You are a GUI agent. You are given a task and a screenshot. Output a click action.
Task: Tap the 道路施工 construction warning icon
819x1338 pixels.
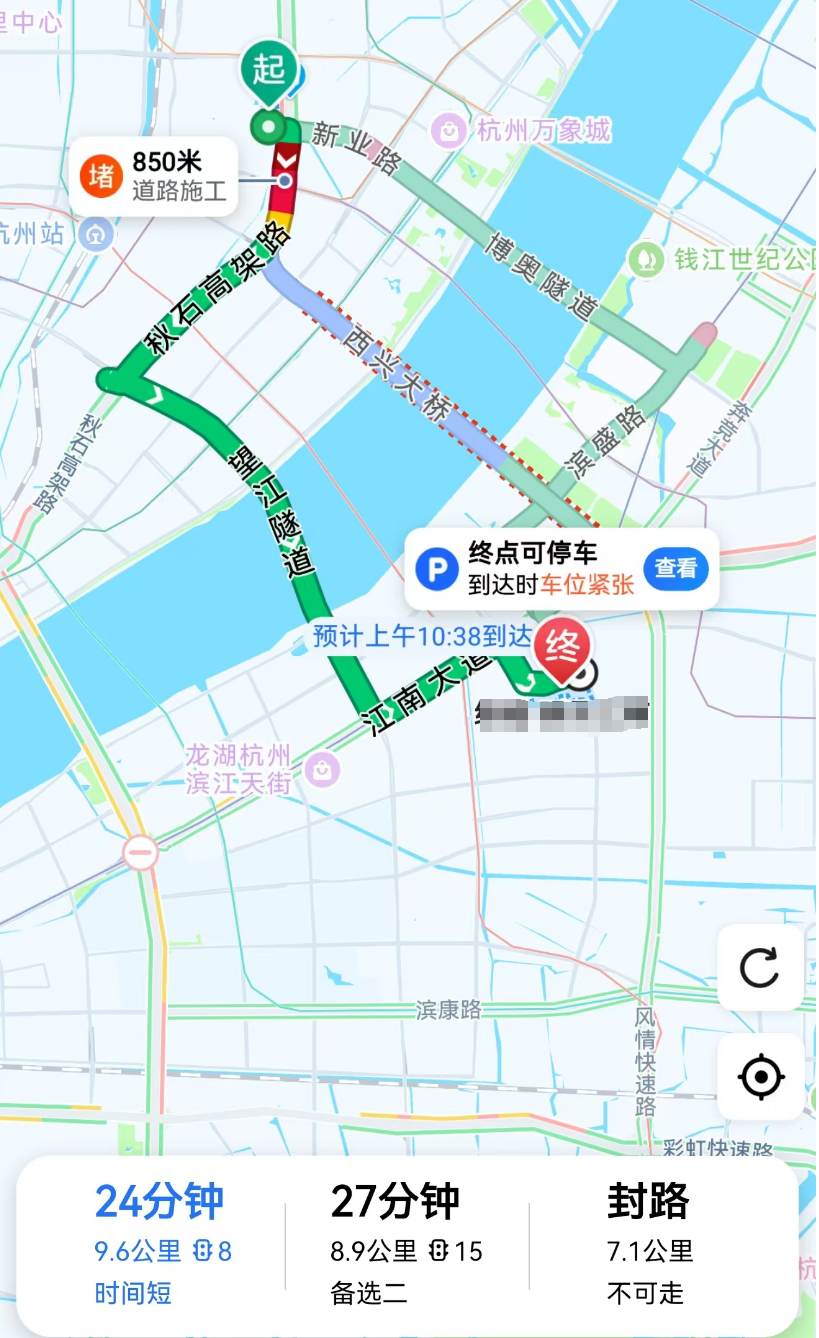99,175
